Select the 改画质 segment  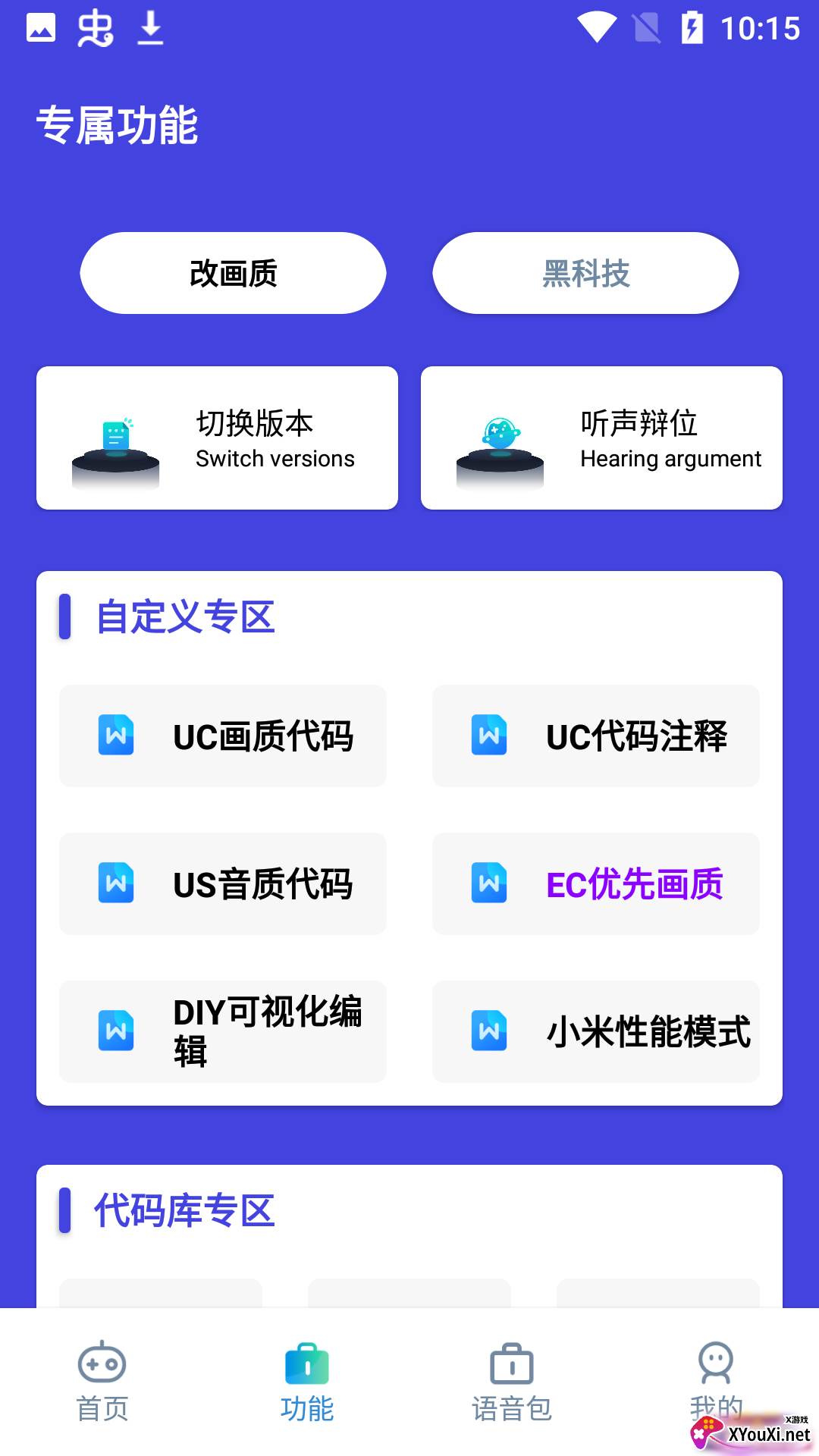click(x=233, y=273)
